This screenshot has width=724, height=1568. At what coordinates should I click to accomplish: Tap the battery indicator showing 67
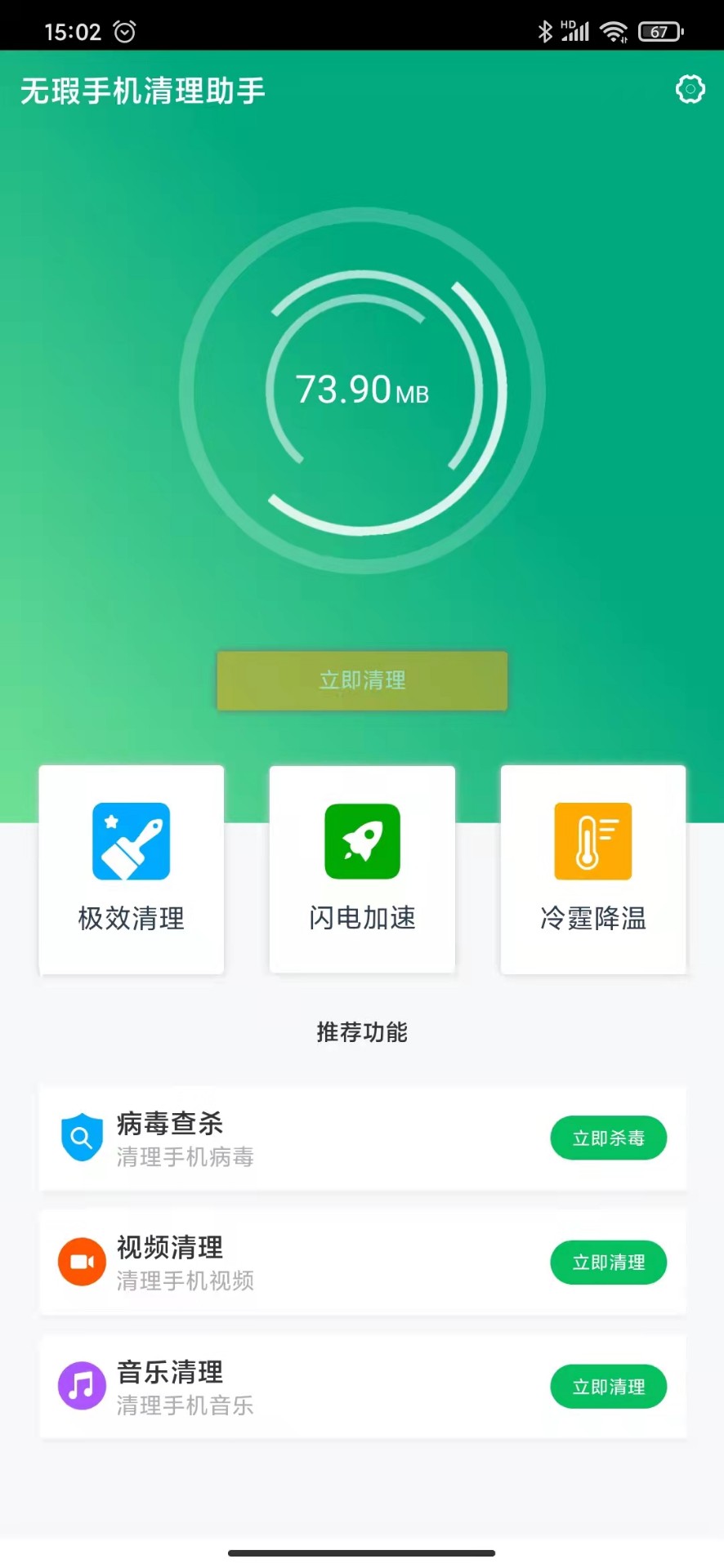tap(662, 29)
